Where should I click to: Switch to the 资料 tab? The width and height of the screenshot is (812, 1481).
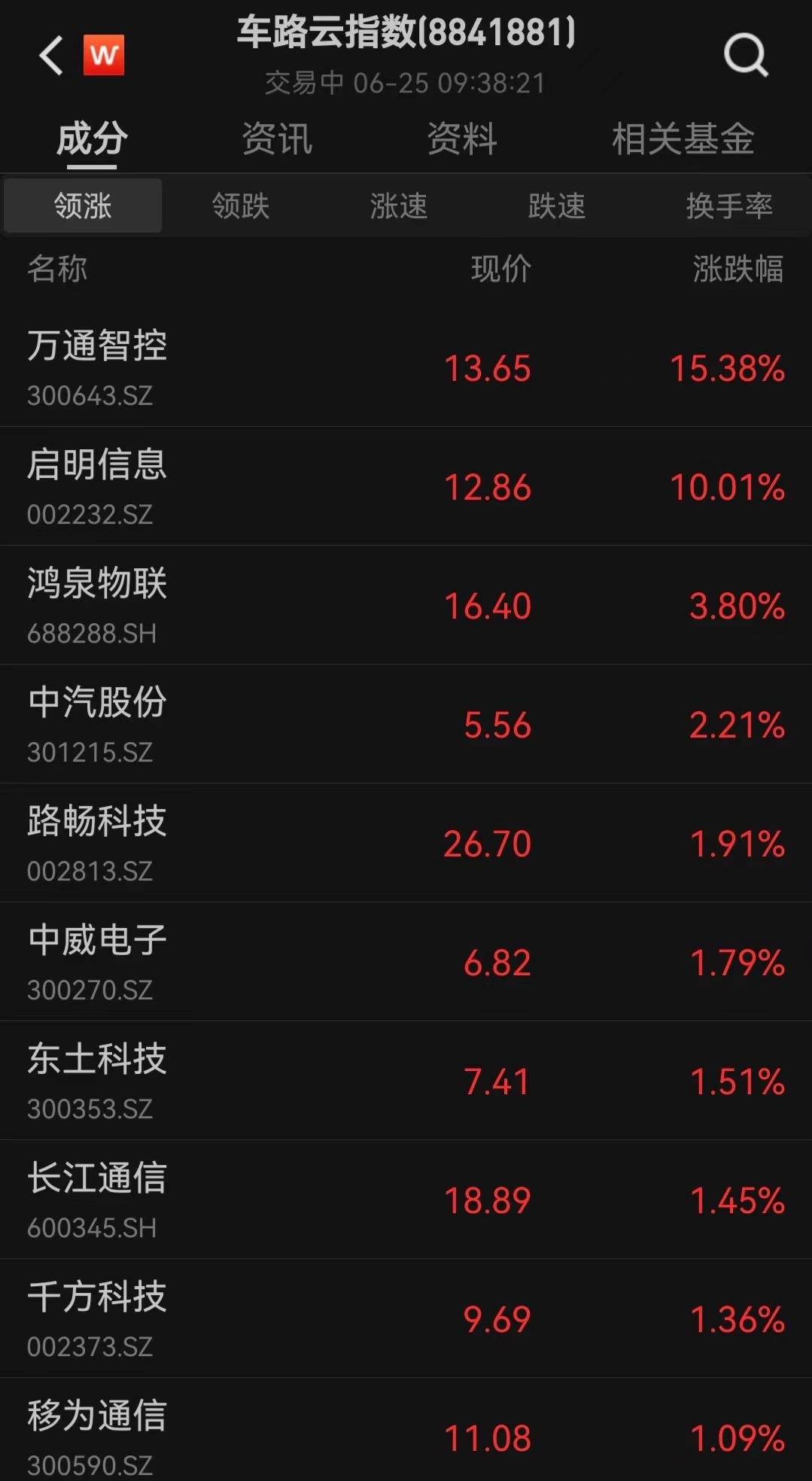(x=462, y=139)
